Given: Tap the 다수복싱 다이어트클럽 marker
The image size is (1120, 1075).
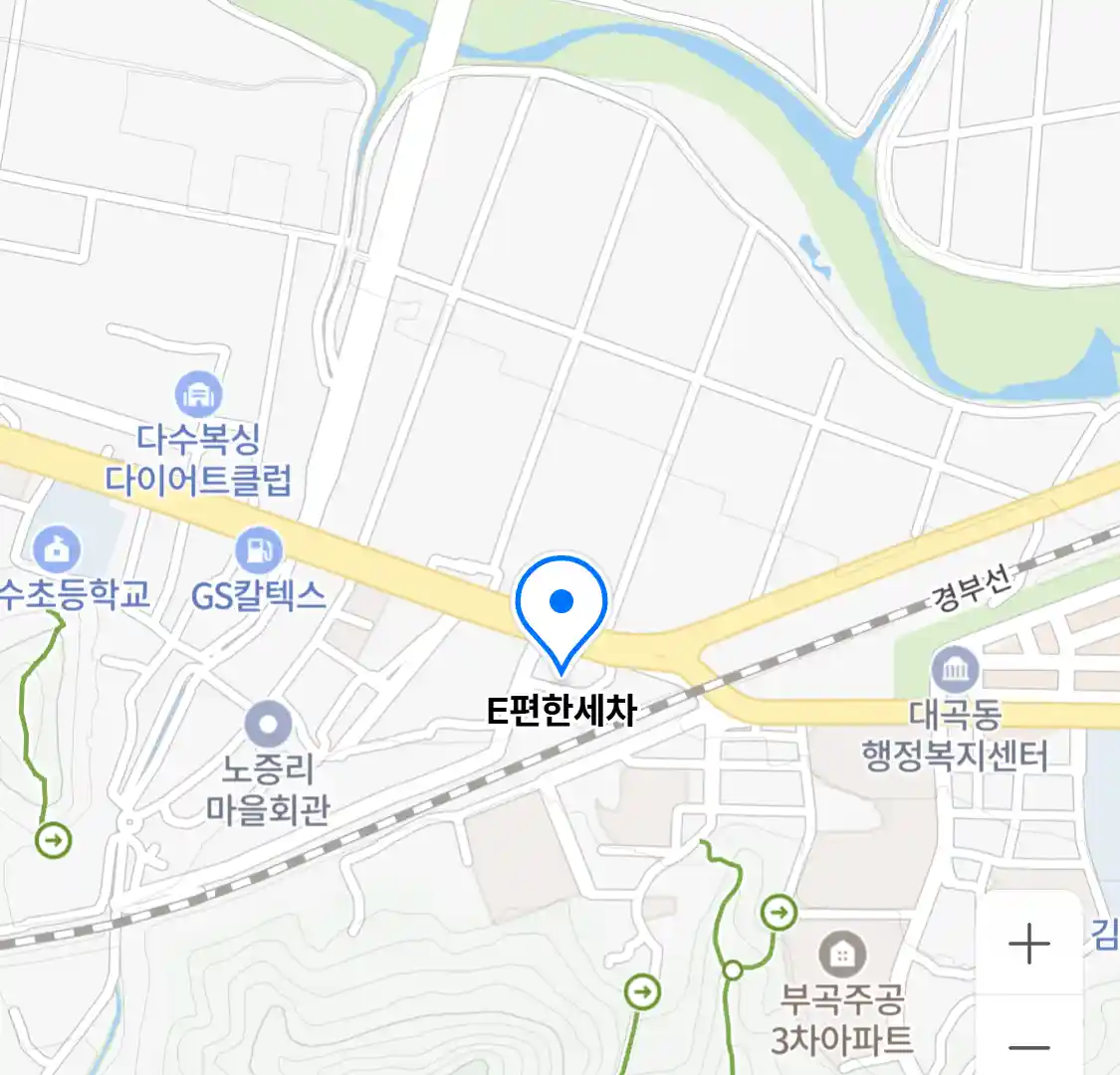Looking at the screenshot, I should (x=199, y=395).
